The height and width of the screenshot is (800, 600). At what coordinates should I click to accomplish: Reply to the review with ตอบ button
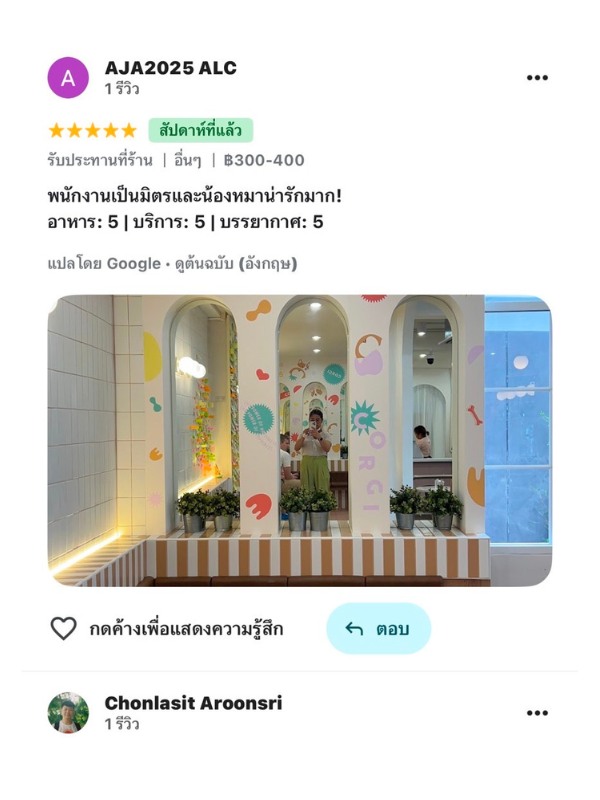(379, 629)
